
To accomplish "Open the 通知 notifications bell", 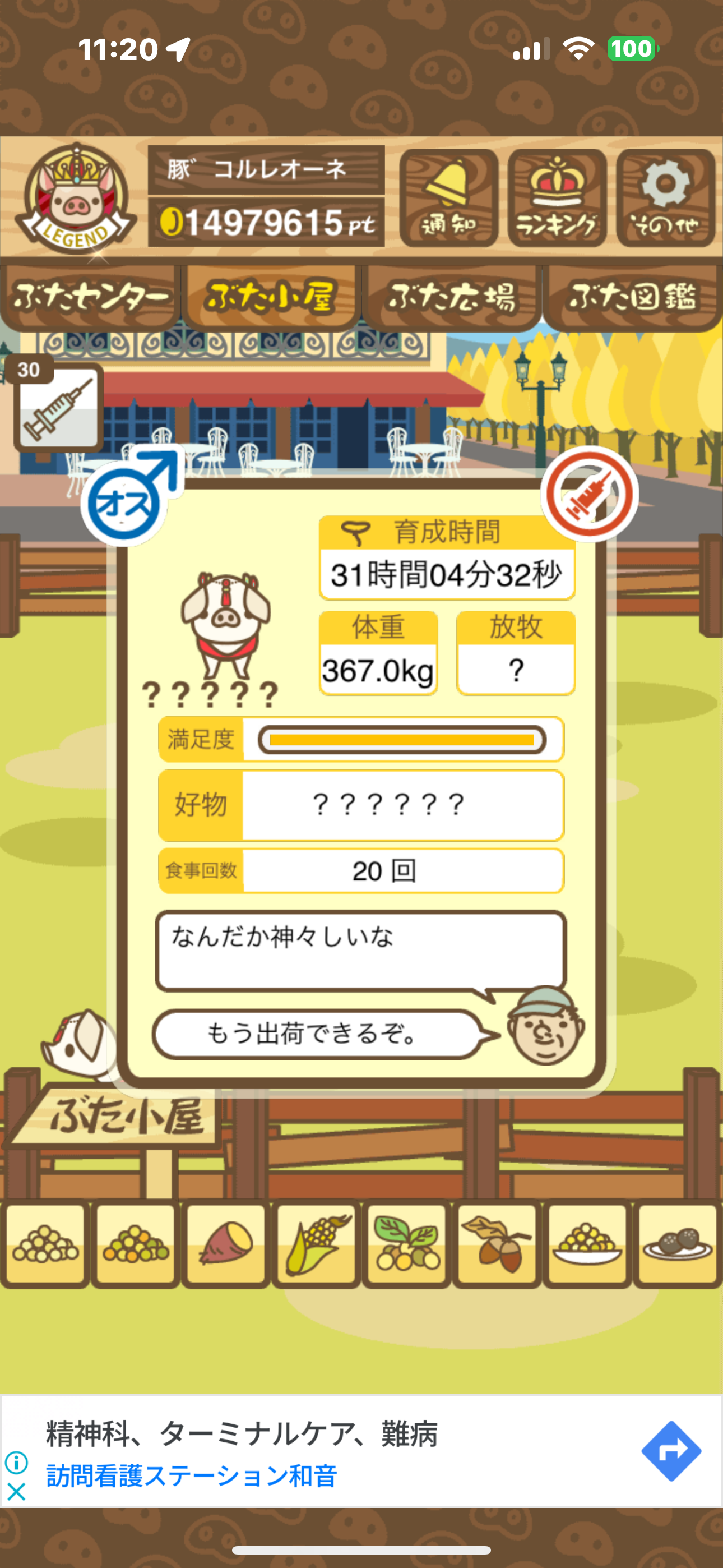I will pos(449,198).
